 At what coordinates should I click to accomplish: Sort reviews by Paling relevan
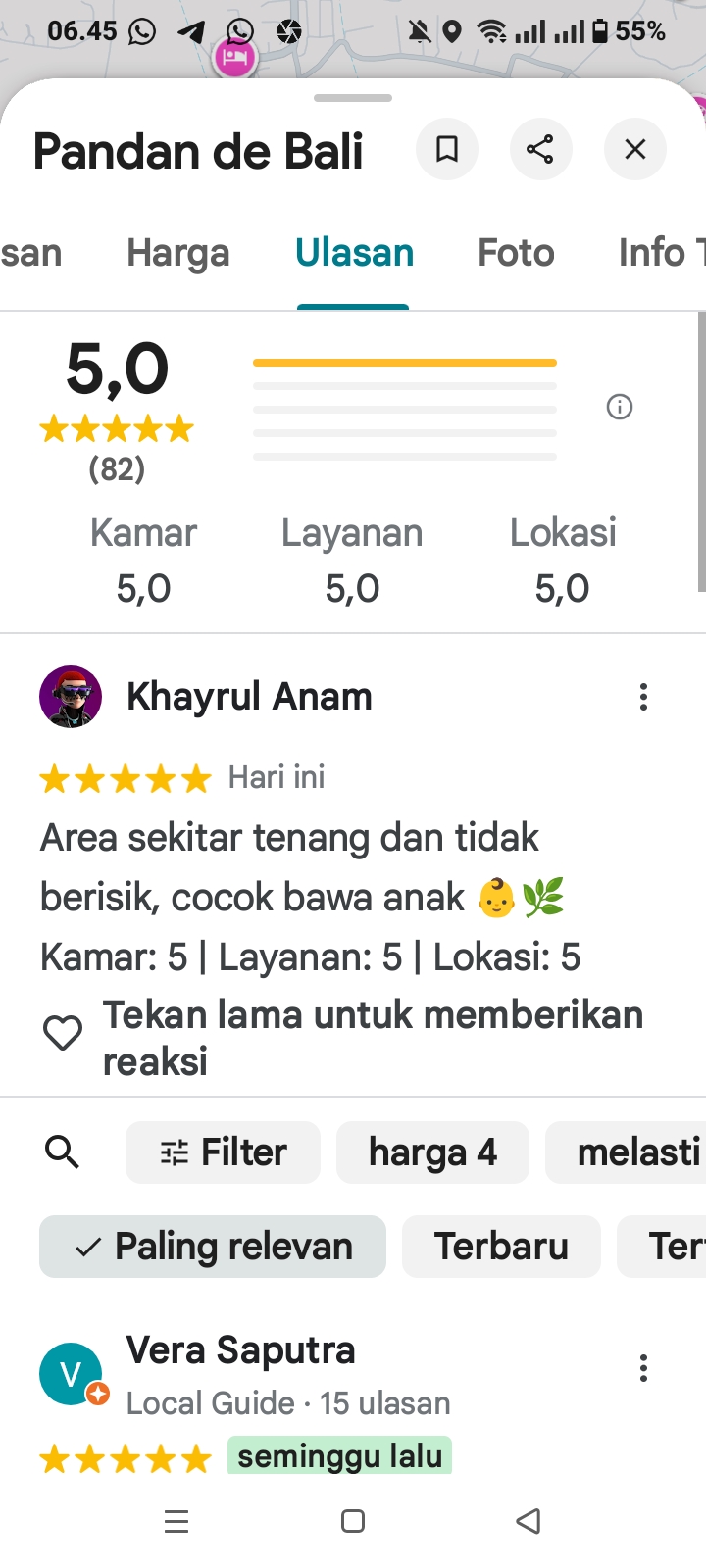pyautogui.click(x=213, y=1247)
